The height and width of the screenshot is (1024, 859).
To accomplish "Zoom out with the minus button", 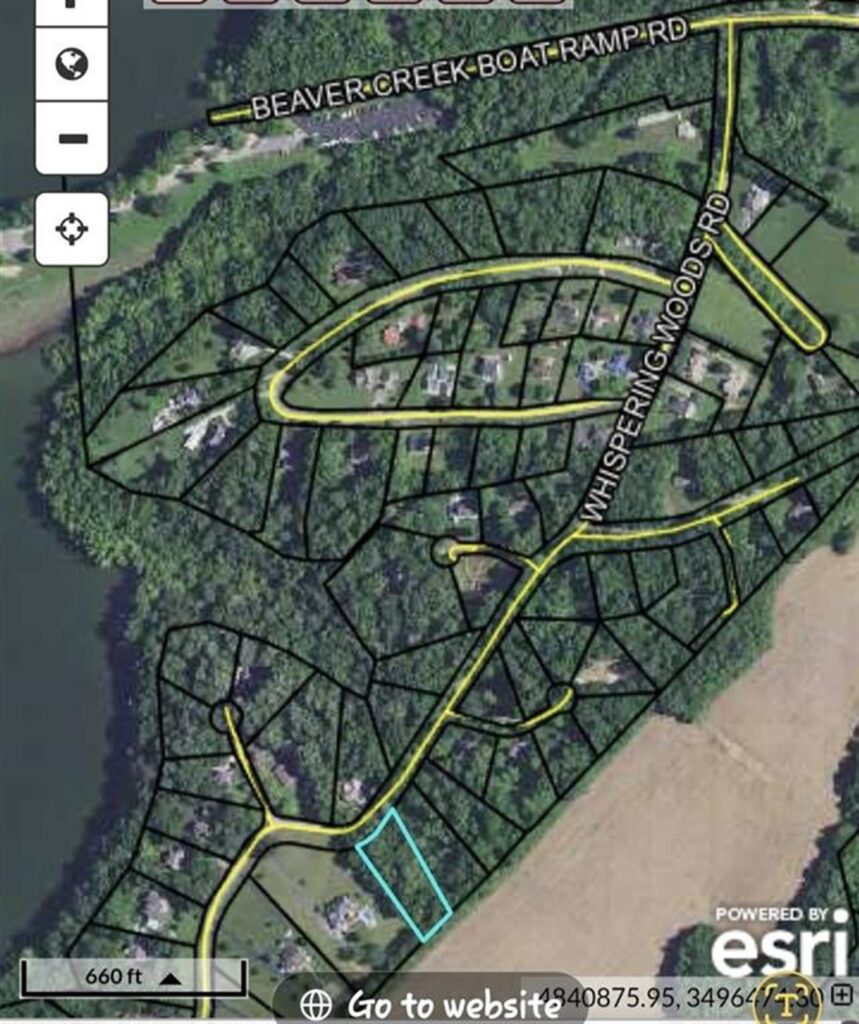I will click(72, 138).
